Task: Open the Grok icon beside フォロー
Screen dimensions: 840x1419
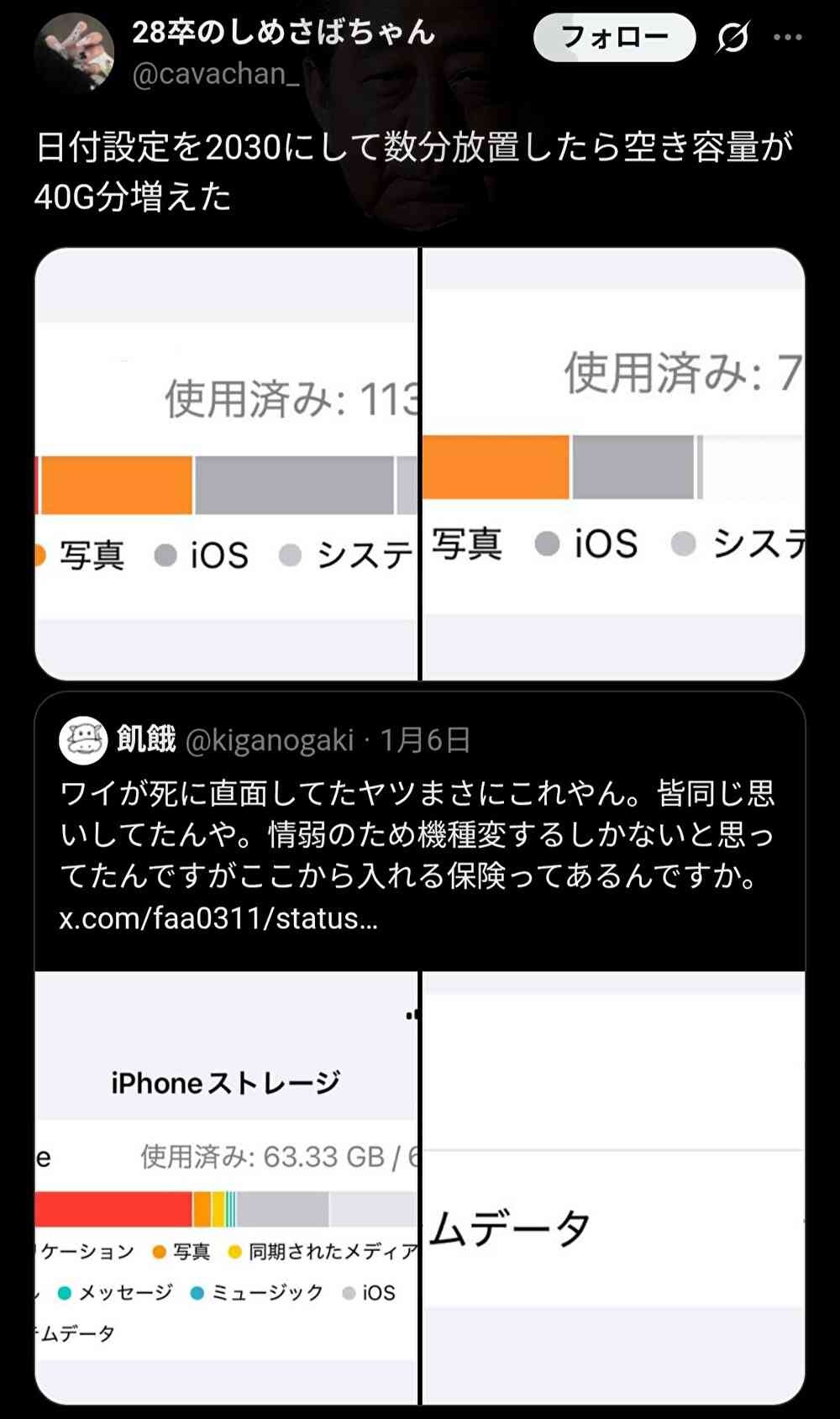Action: [x=732, y=38]
